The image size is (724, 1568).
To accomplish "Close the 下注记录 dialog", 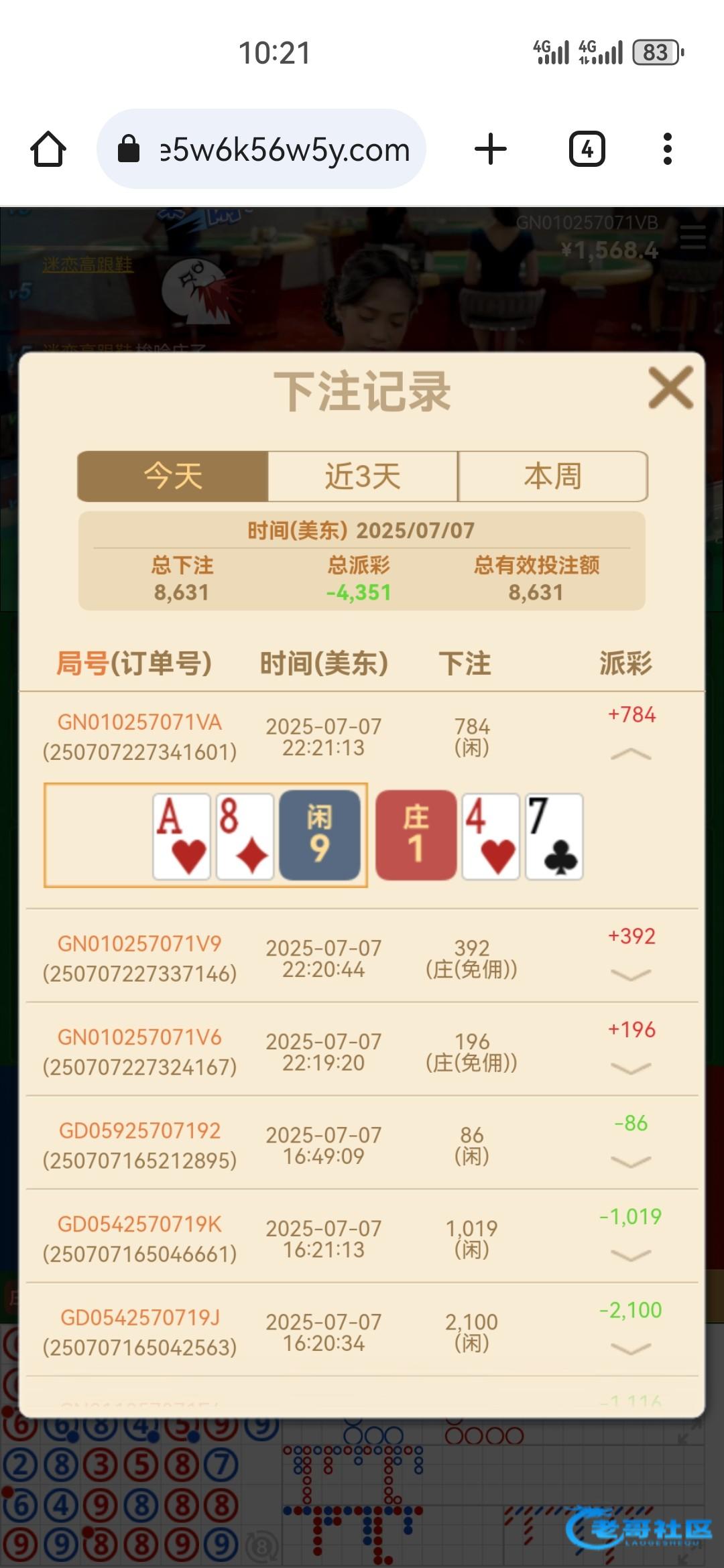I will click(x=670, y=388).
